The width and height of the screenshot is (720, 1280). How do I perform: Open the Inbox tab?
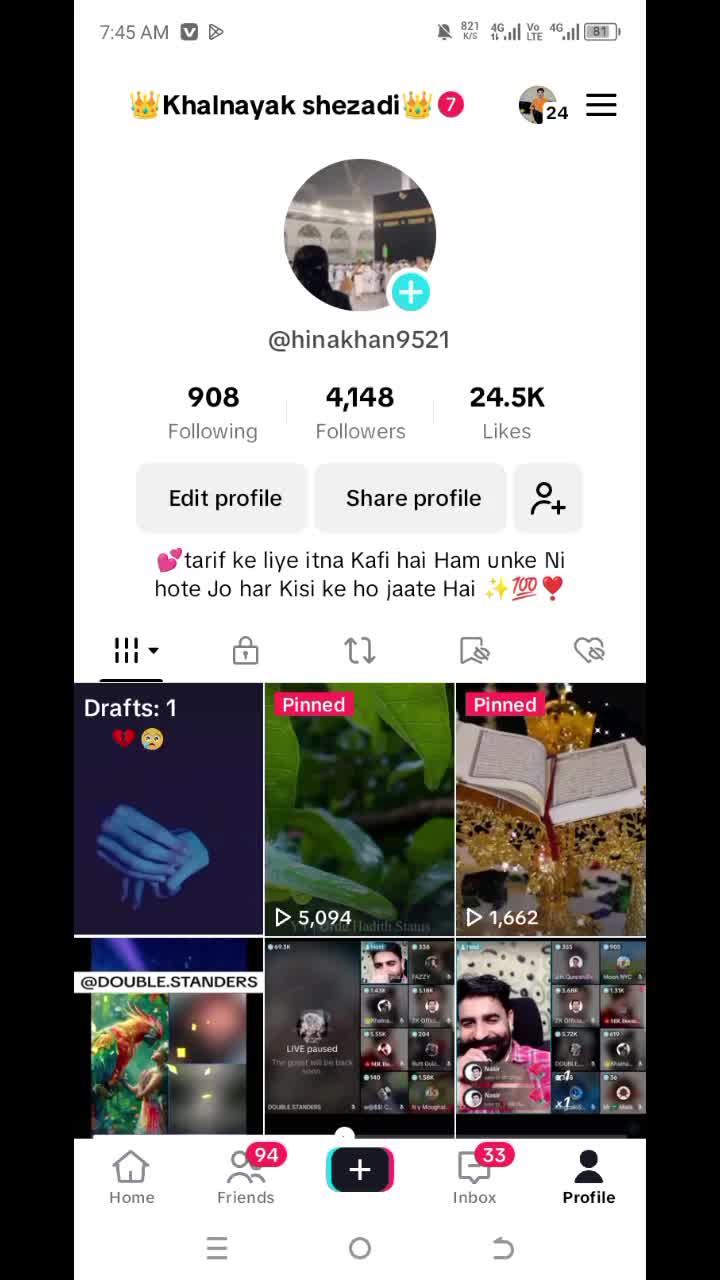pos(474,1177)
